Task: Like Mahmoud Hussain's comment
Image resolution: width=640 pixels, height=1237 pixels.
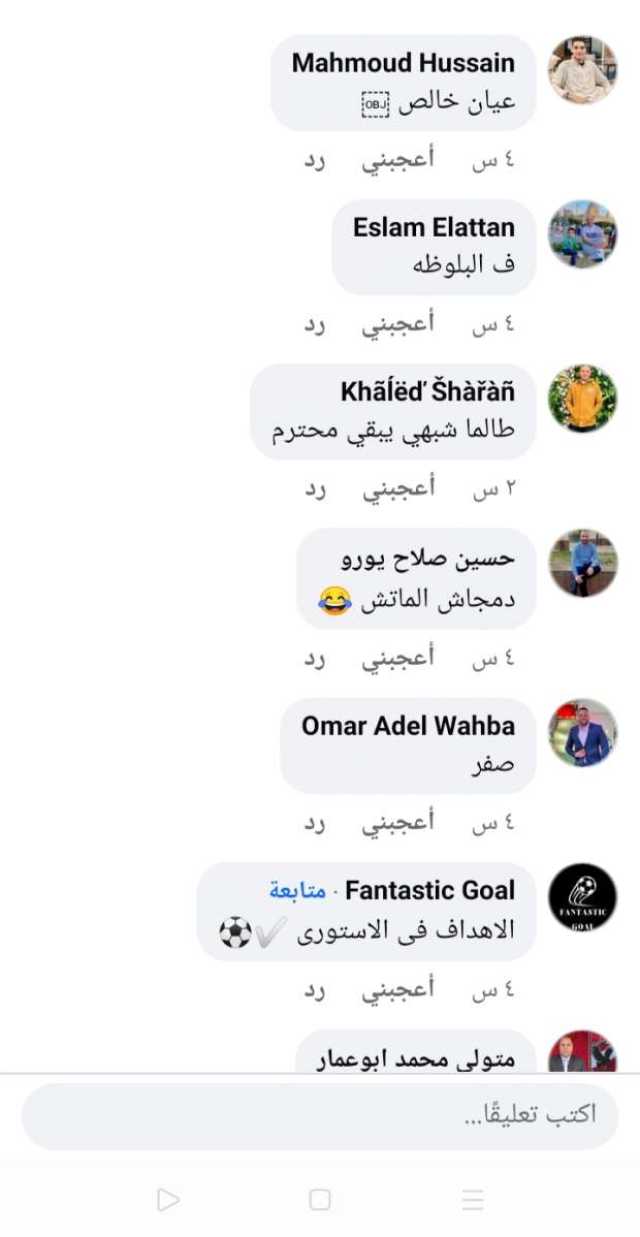Action: (398, 160)
